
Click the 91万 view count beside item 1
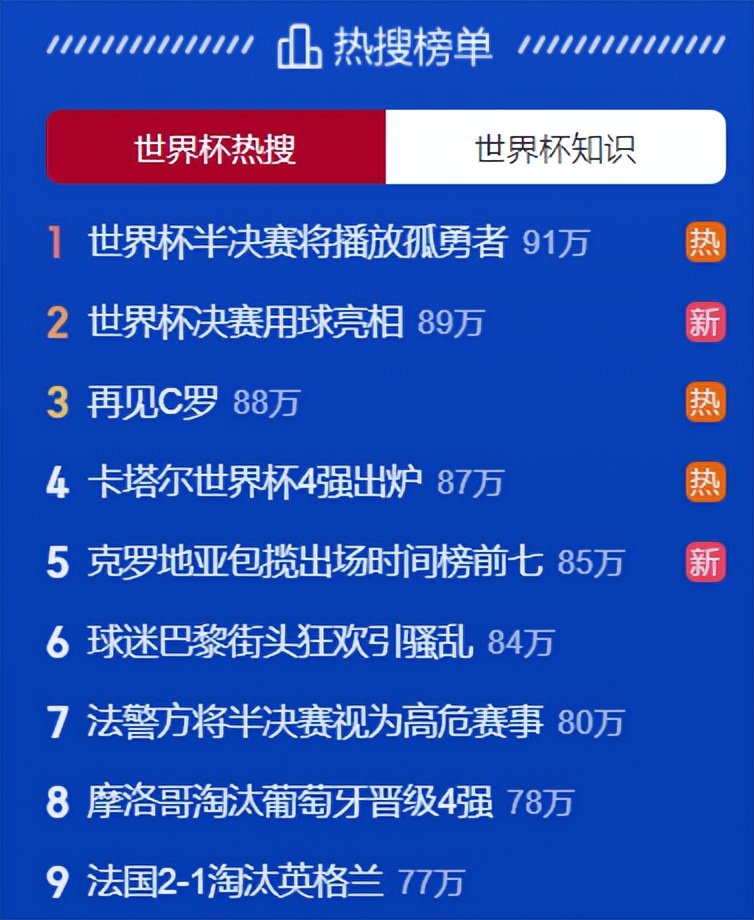[556, 242]
